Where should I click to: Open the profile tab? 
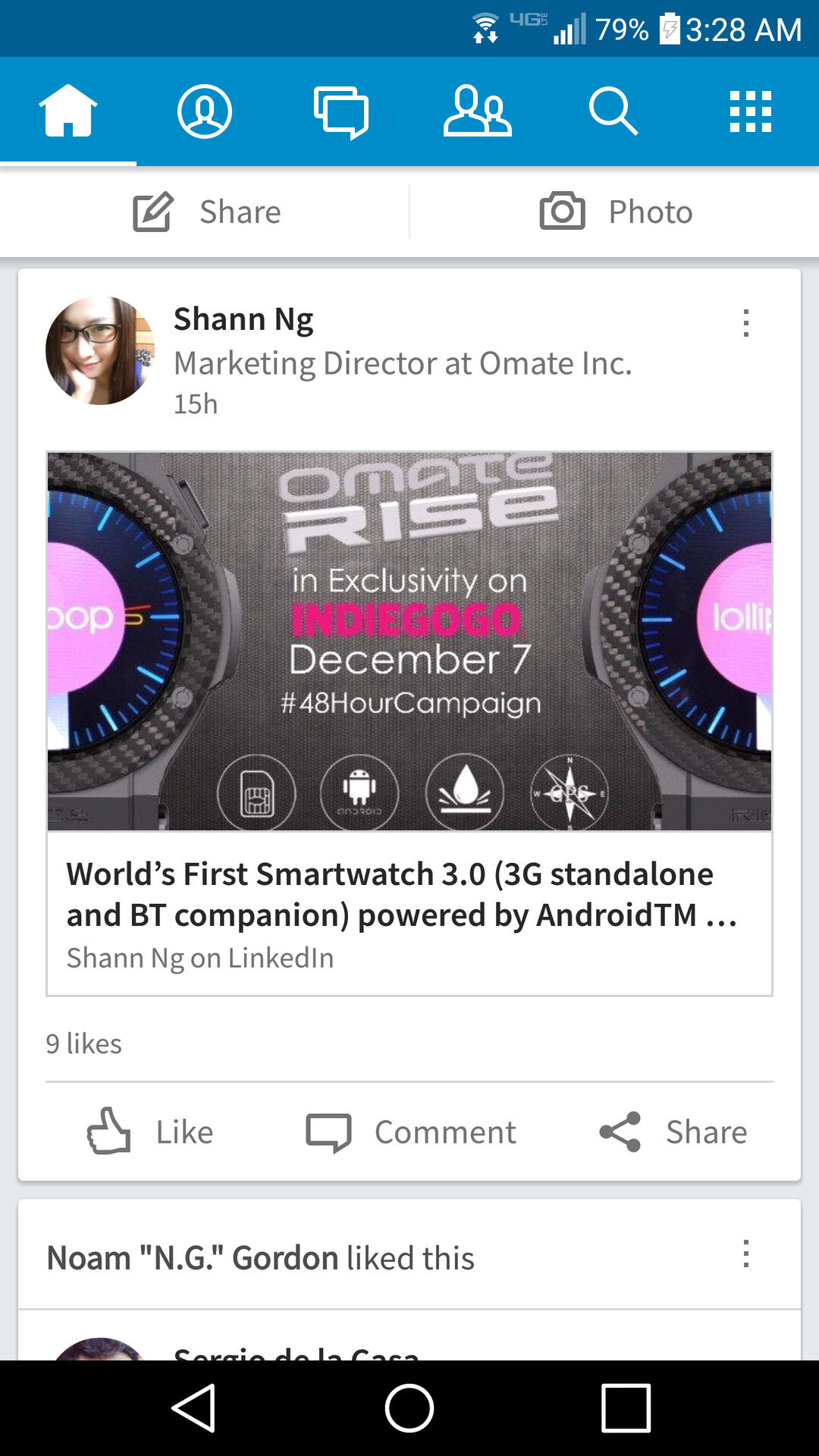click(205, 111)
